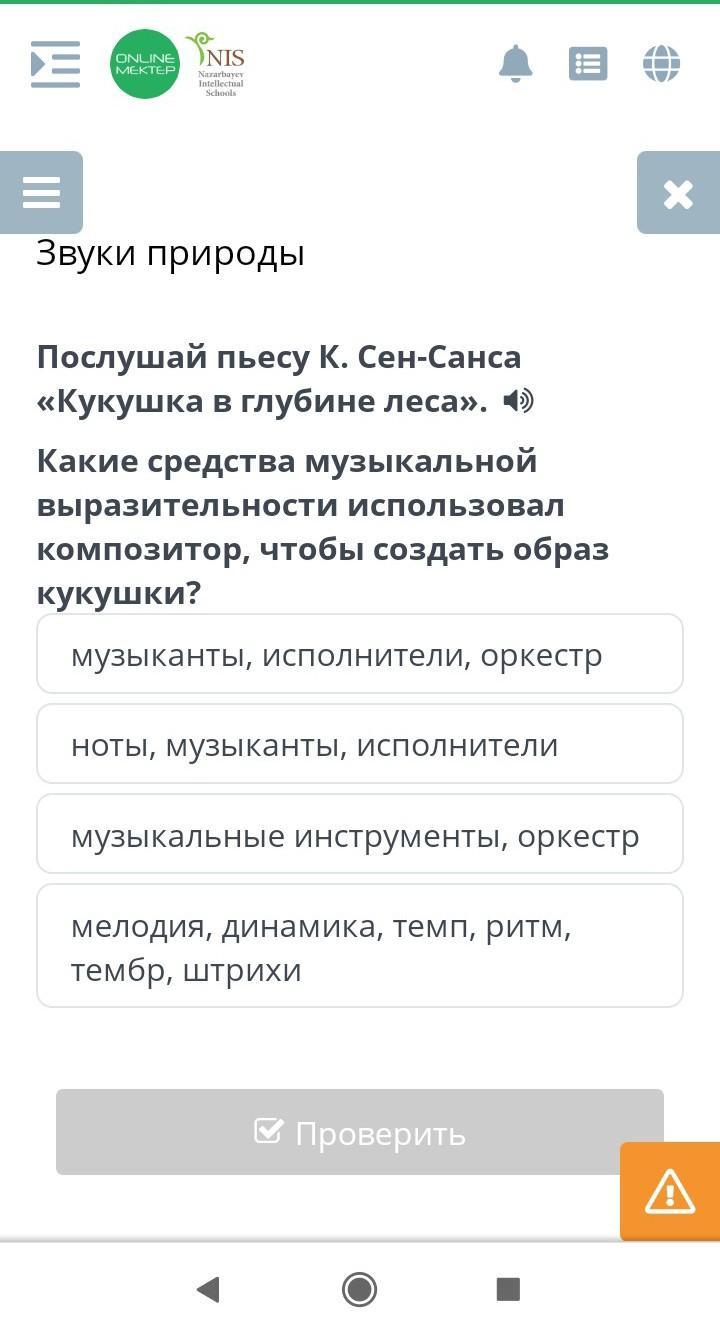Viewport: 720px width, 1337px height.
Task: Go back using the system back button
Action: coord(208,1289)
